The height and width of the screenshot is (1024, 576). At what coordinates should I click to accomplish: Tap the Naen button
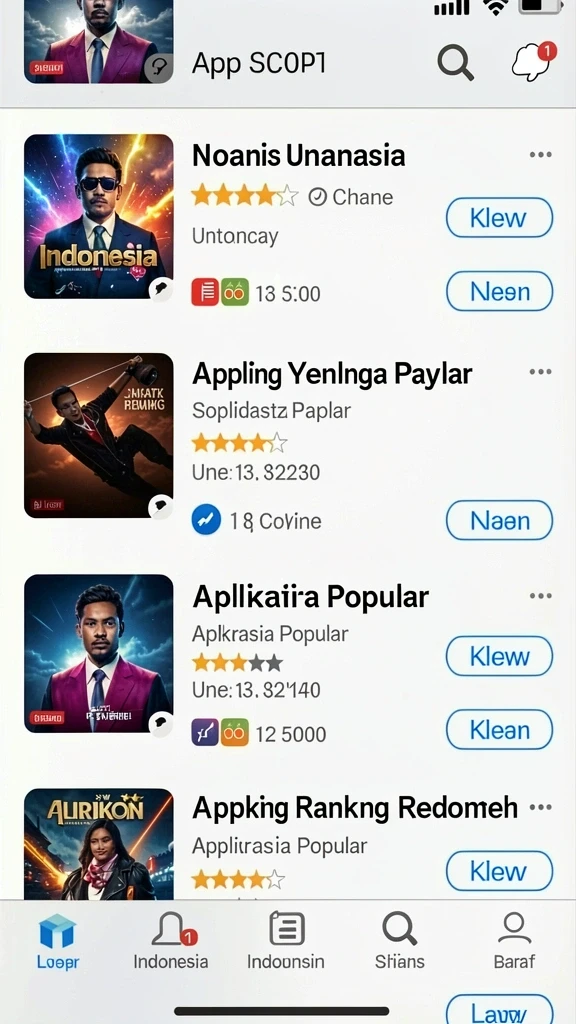click(499, 520)
